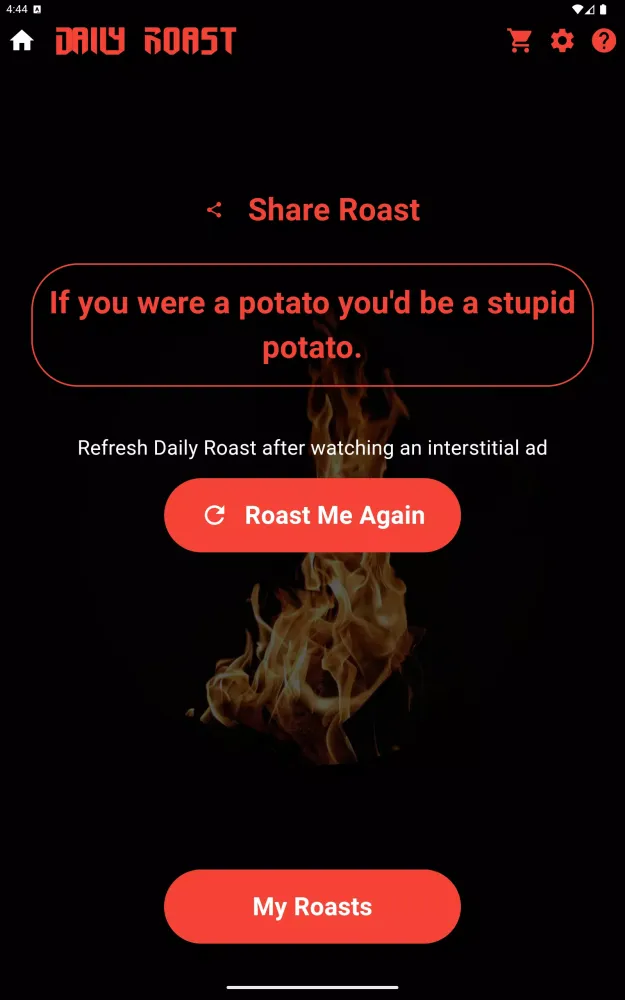Viewport: 625px width, 1000px height.
Task: Open the settings gear
Action: coord(562,41)
